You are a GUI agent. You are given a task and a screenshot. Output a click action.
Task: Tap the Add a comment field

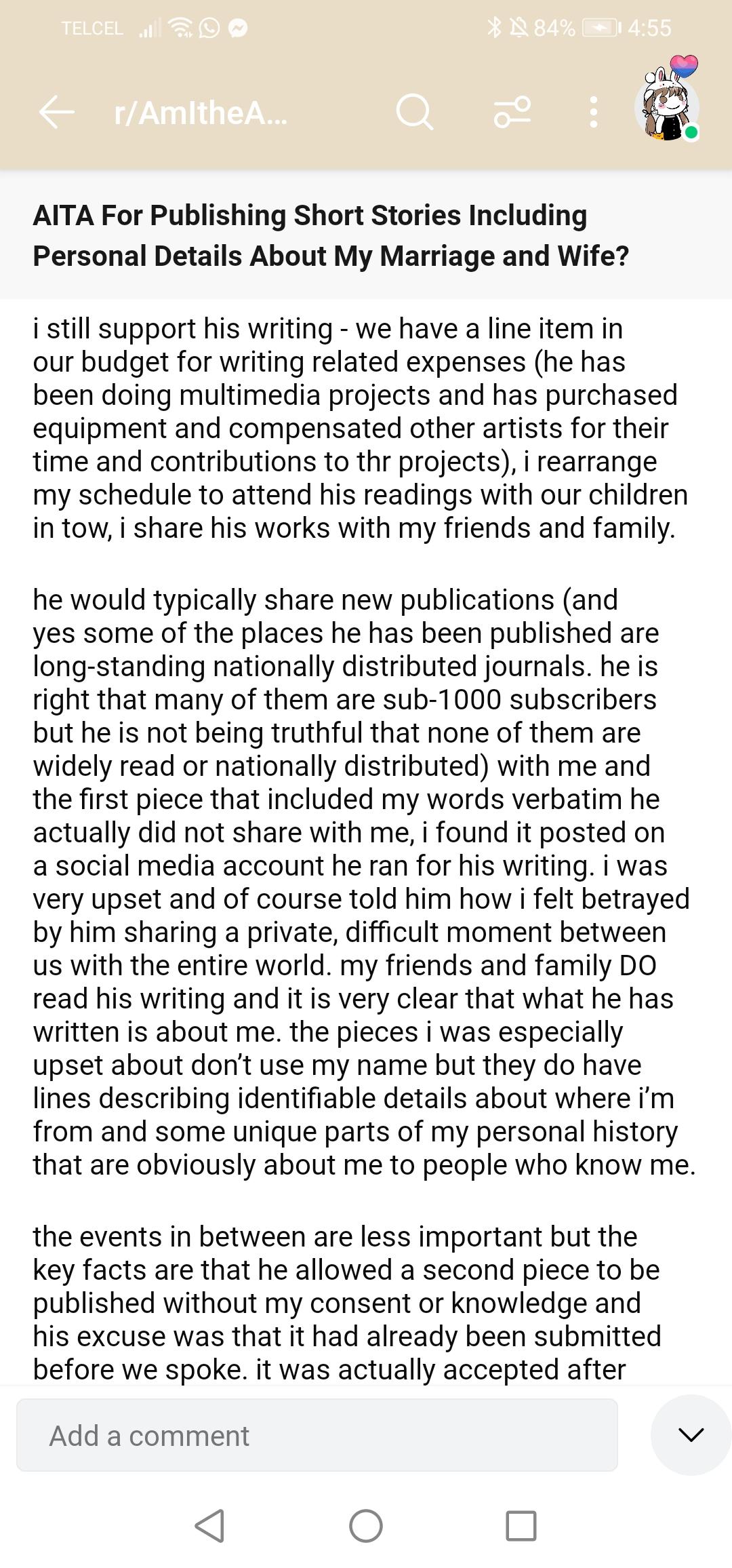(317, 1435)
